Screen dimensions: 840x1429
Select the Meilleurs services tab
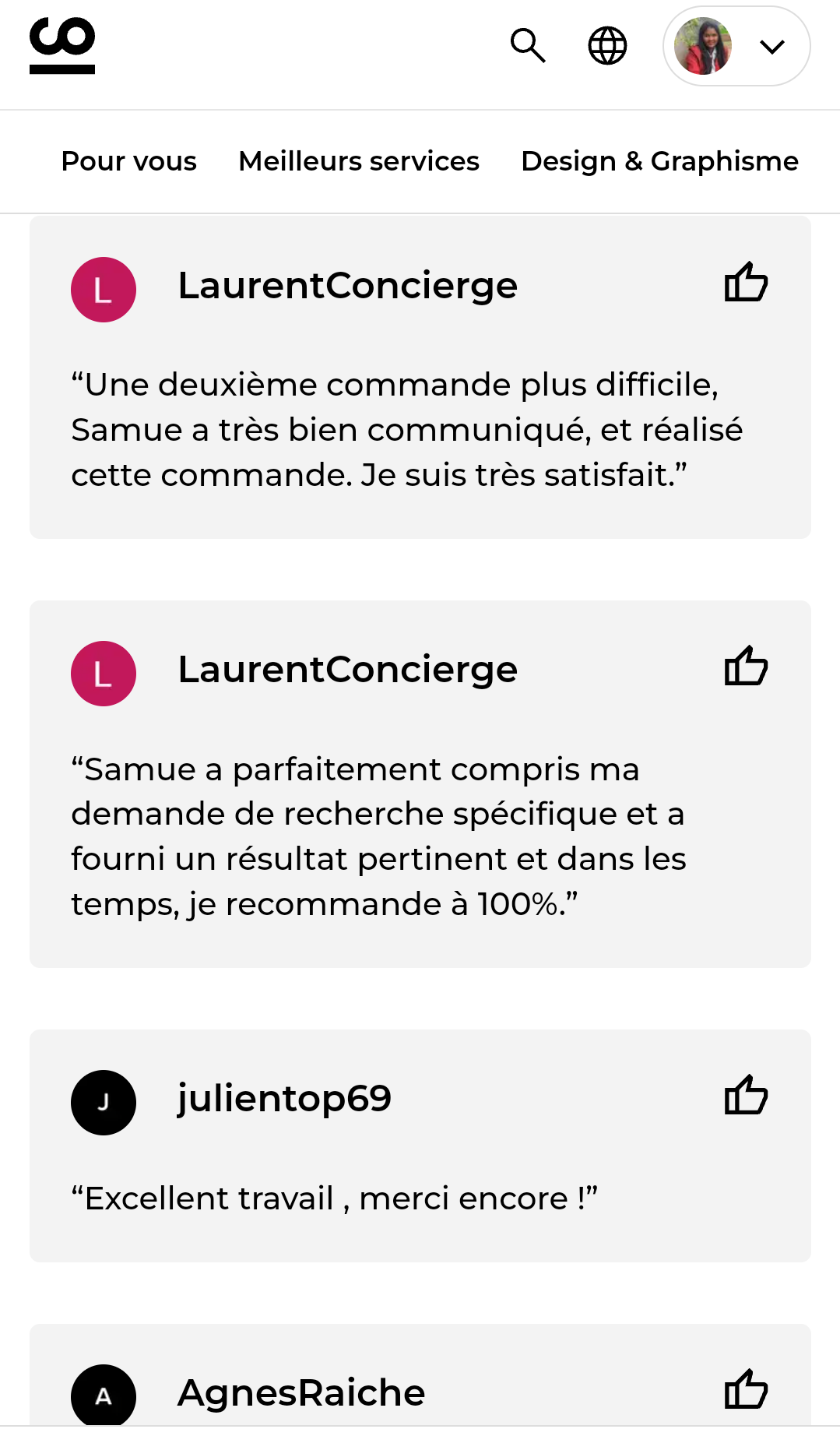(358, 161)
